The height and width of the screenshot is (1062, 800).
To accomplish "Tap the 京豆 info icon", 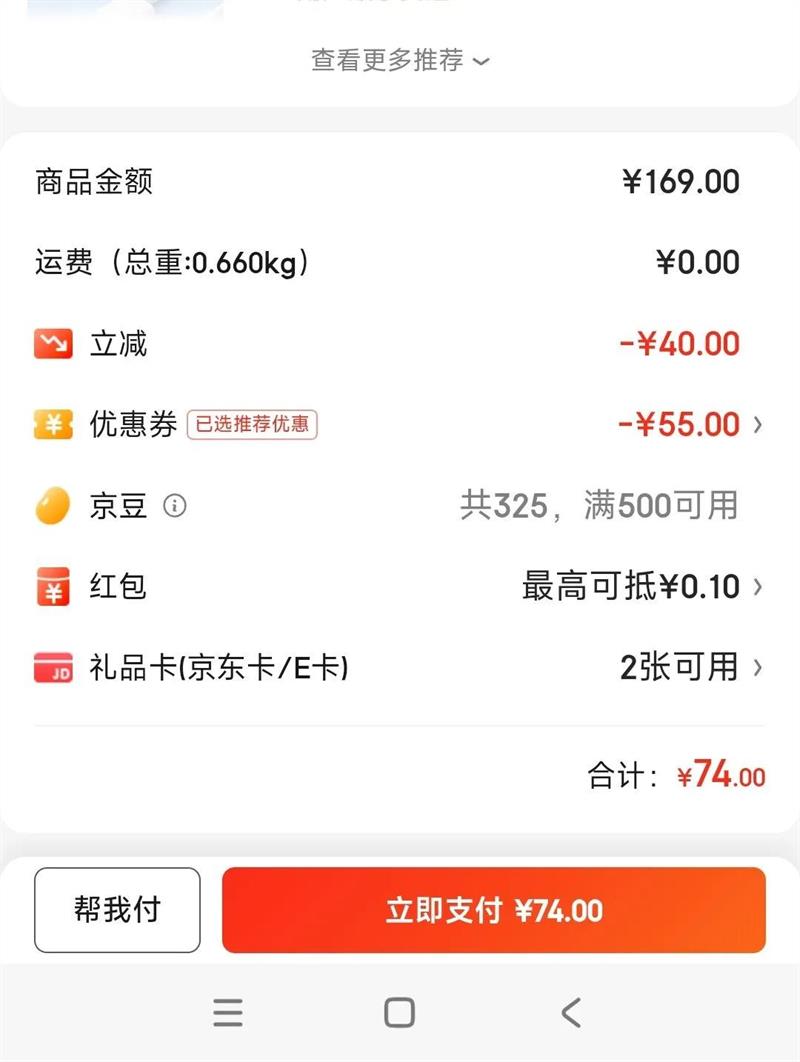I will pyautogui.click(x=175, y=506).
